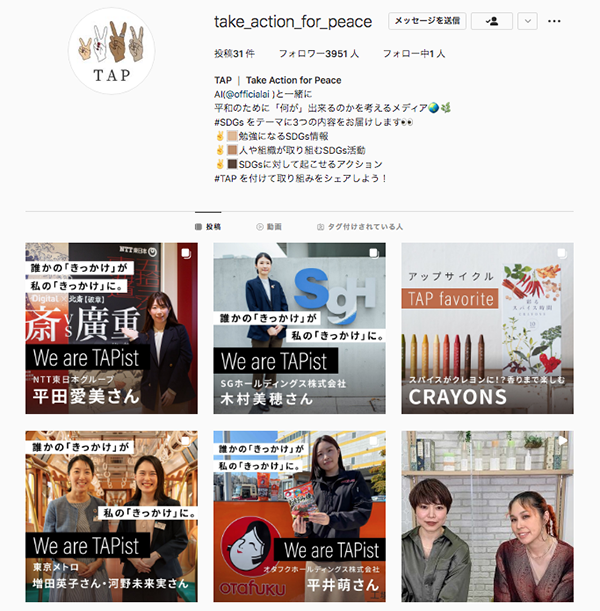Open the CRAYONS TAP favorite post

487,328
